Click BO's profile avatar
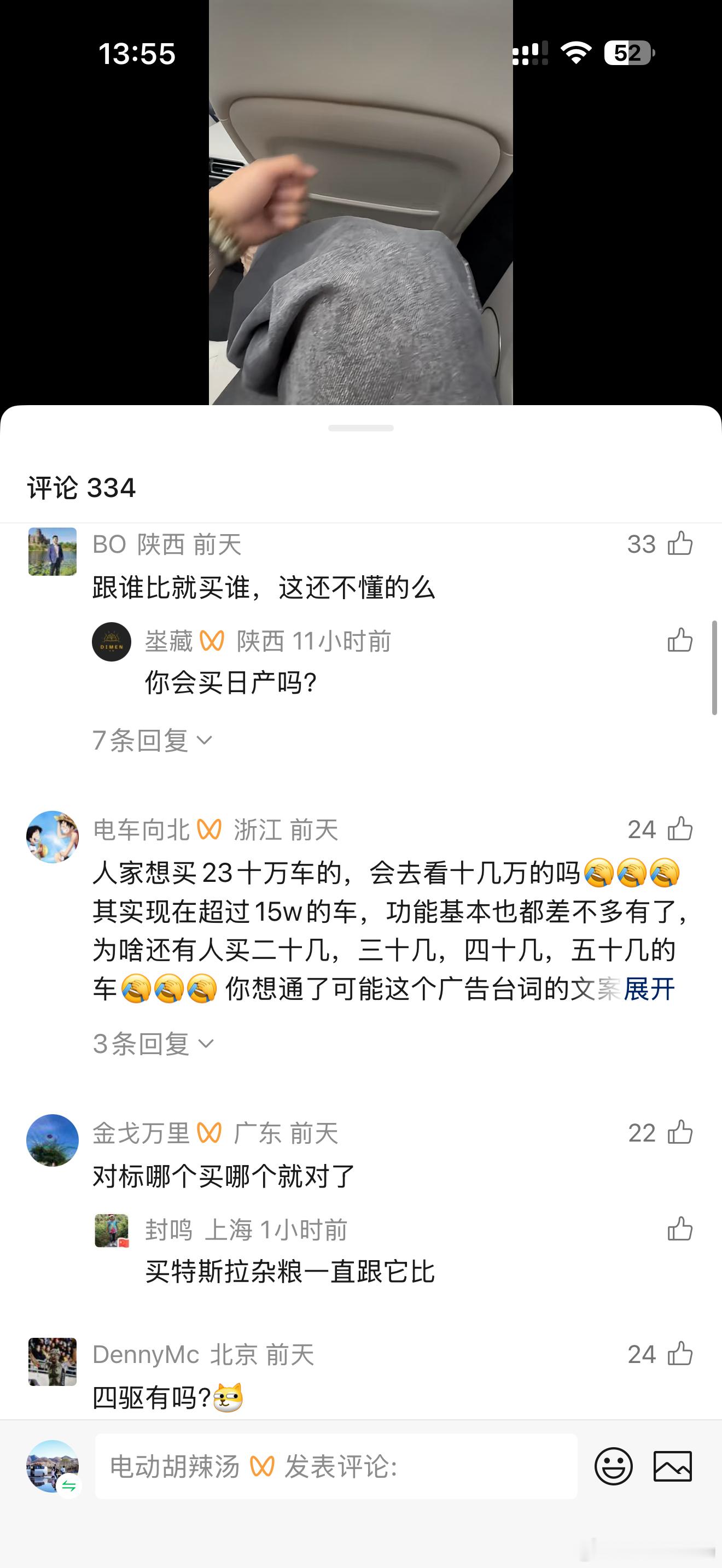Viewport: 722px width, 1568px height. tap(53, 552)
